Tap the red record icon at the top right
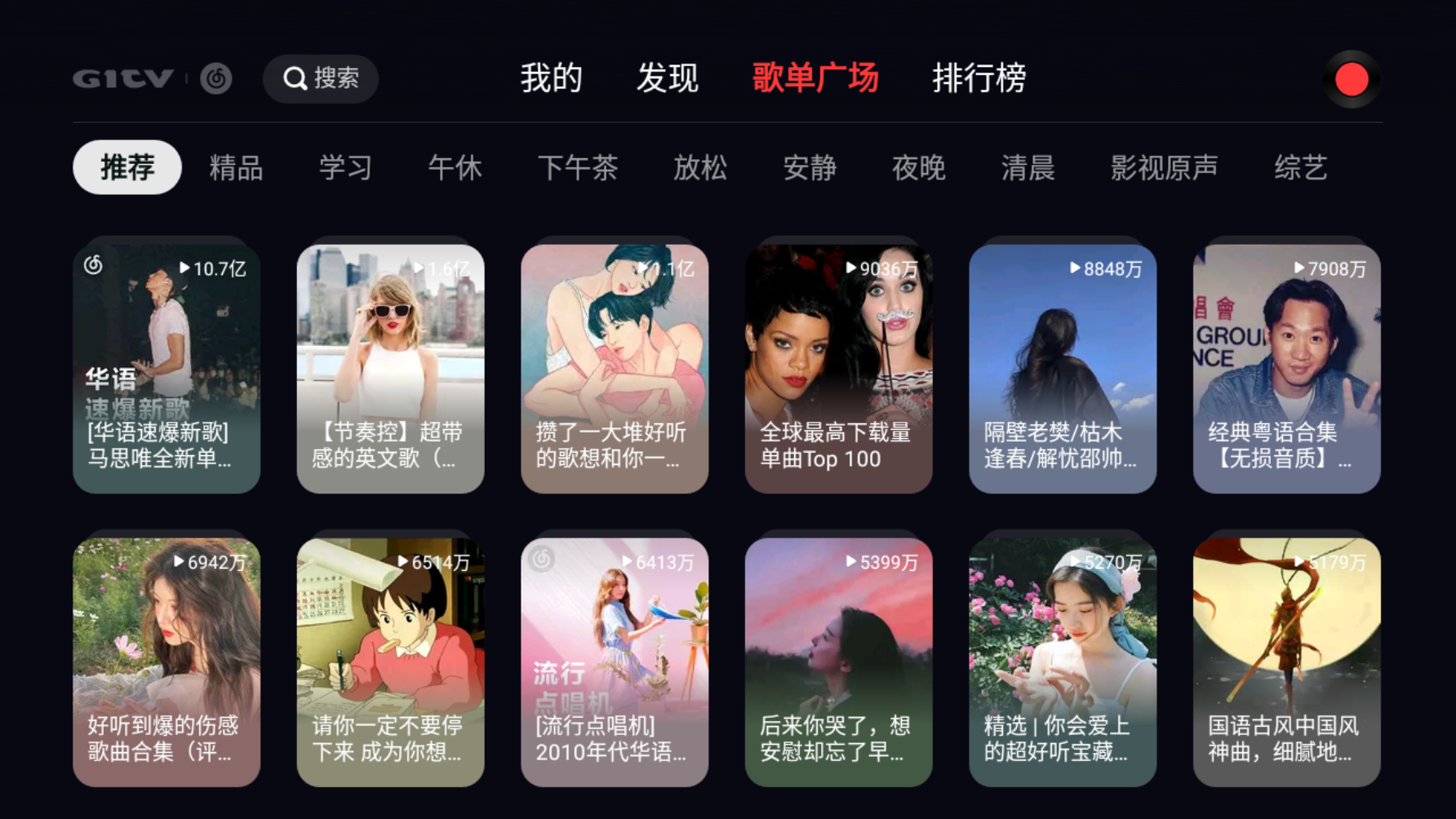Viewport: 1456px width, 819px height. tap(1351, 79)
